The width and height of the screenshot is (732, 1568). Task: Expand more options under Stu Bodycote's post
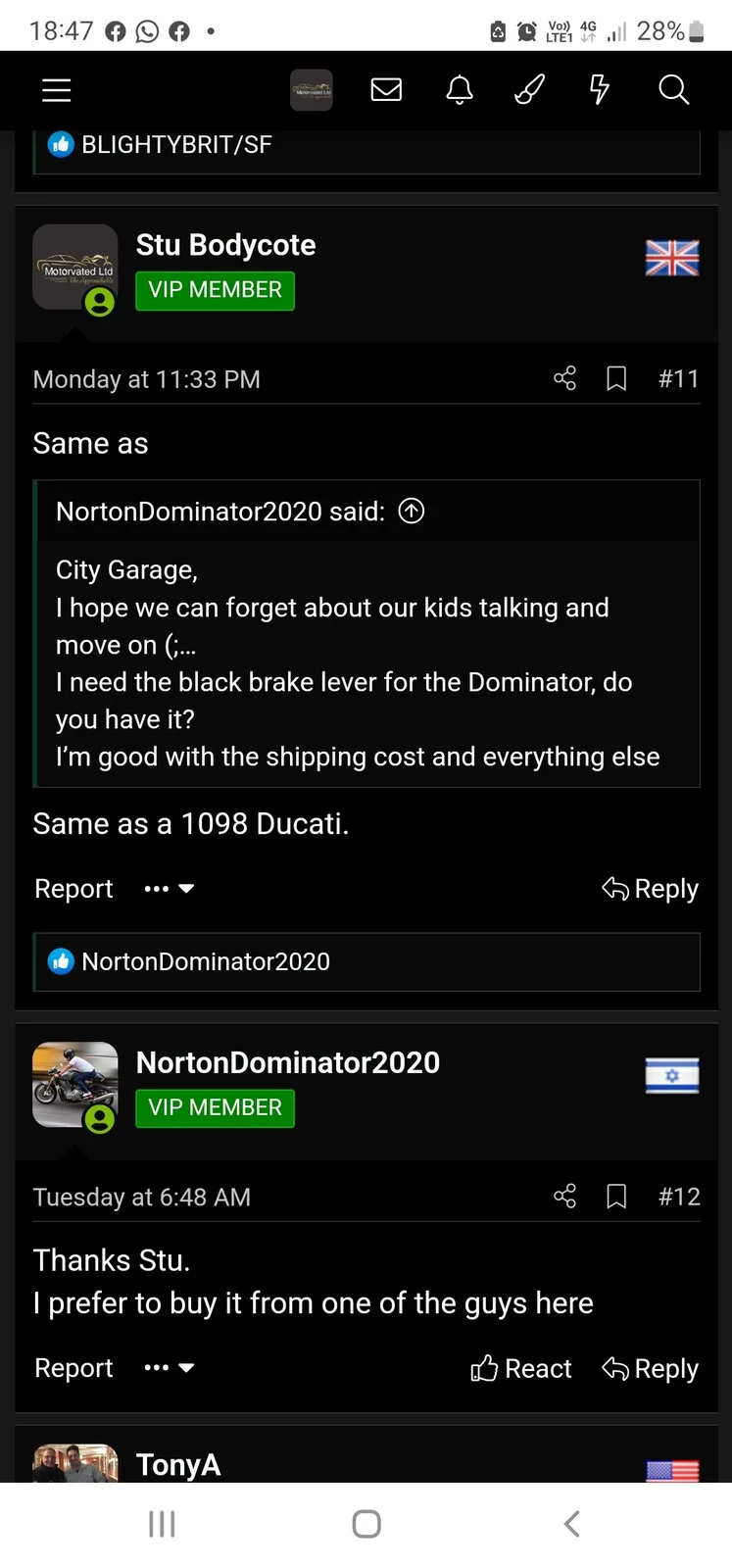[169, 889]
